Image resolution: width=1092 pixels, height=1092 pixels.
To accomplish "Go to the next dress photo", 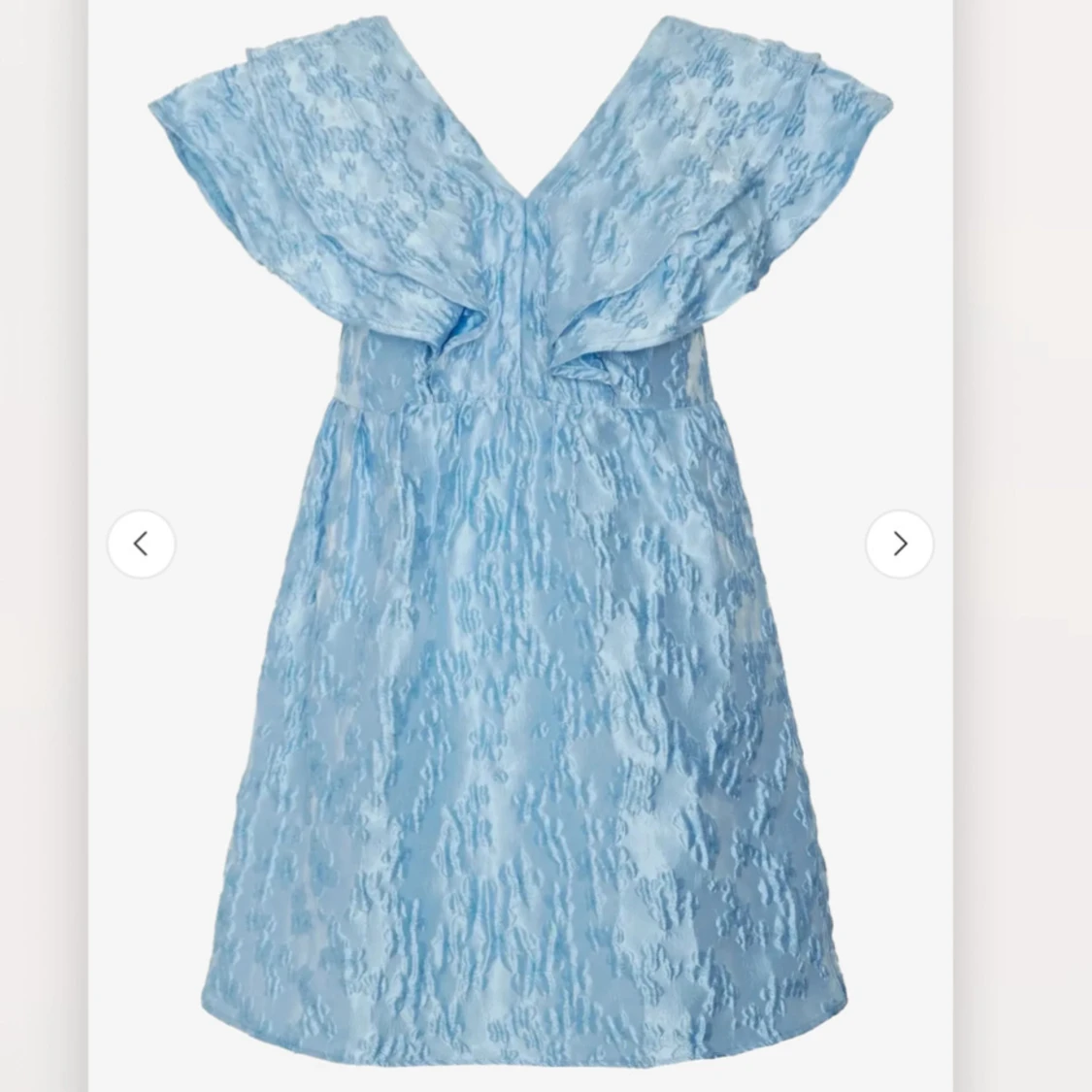I will [899, 544].
